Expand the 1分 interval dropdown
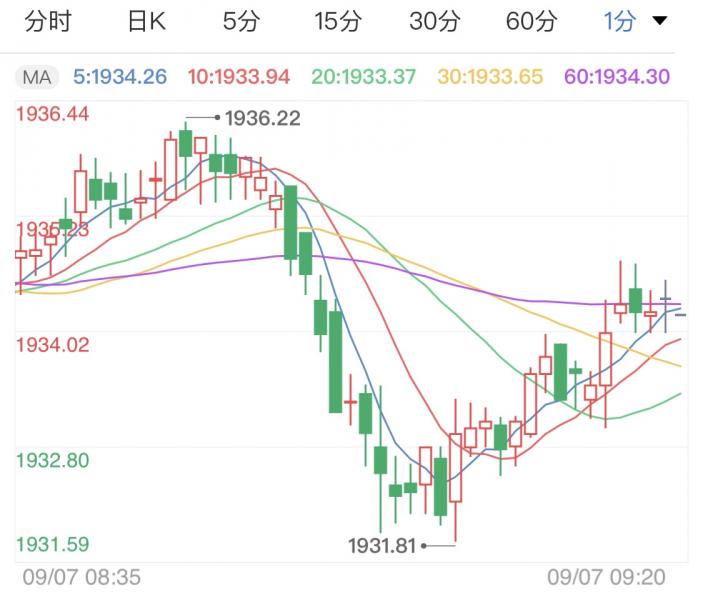Viewport: 703px width, 600px height. (x=636, y=22)
